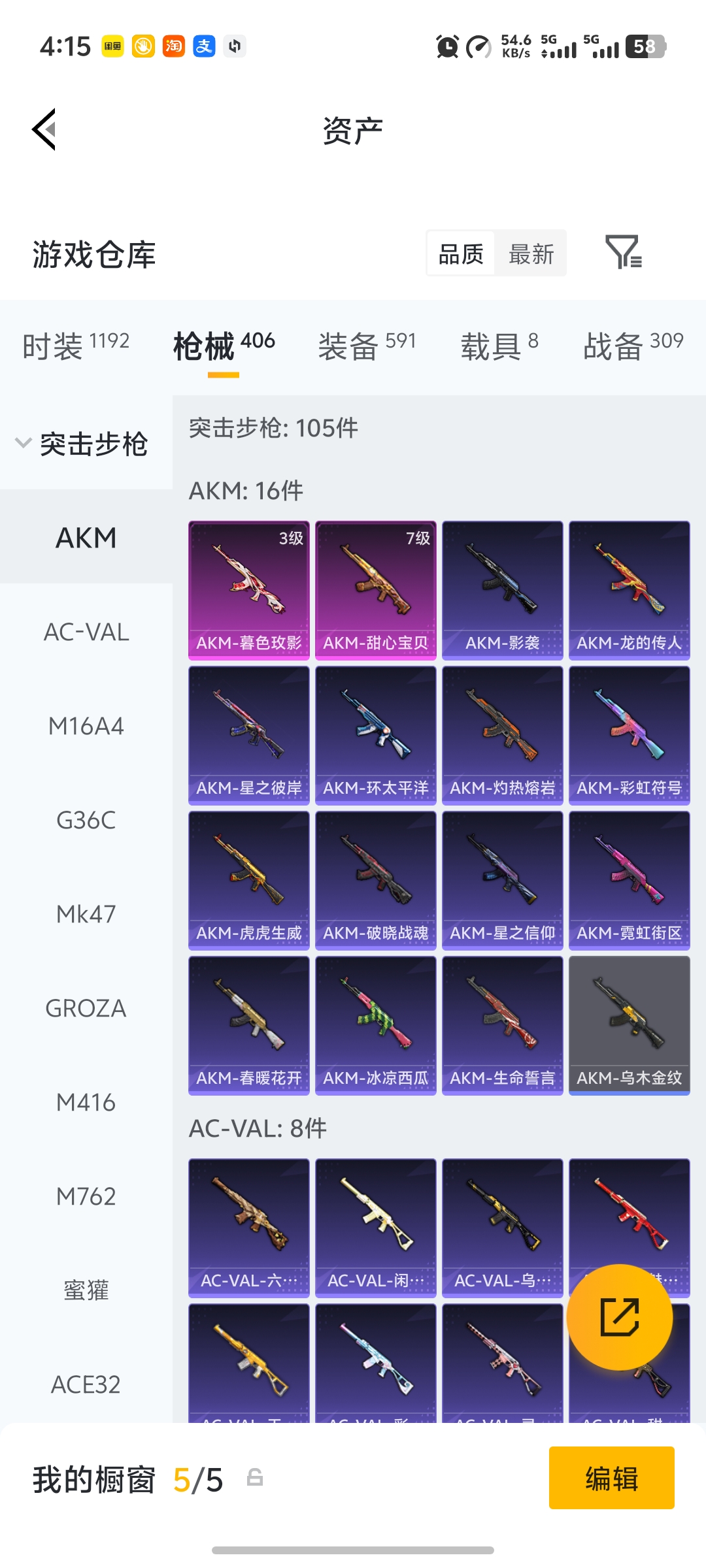Open the filter icon beside 最新

point(623,253)
